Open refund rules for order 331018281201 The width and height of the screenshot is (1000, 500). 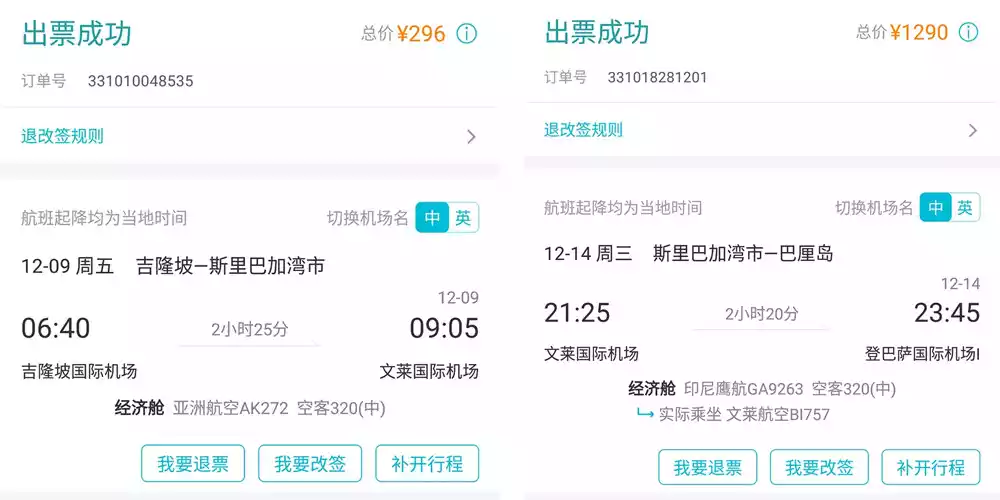[760, 130]
